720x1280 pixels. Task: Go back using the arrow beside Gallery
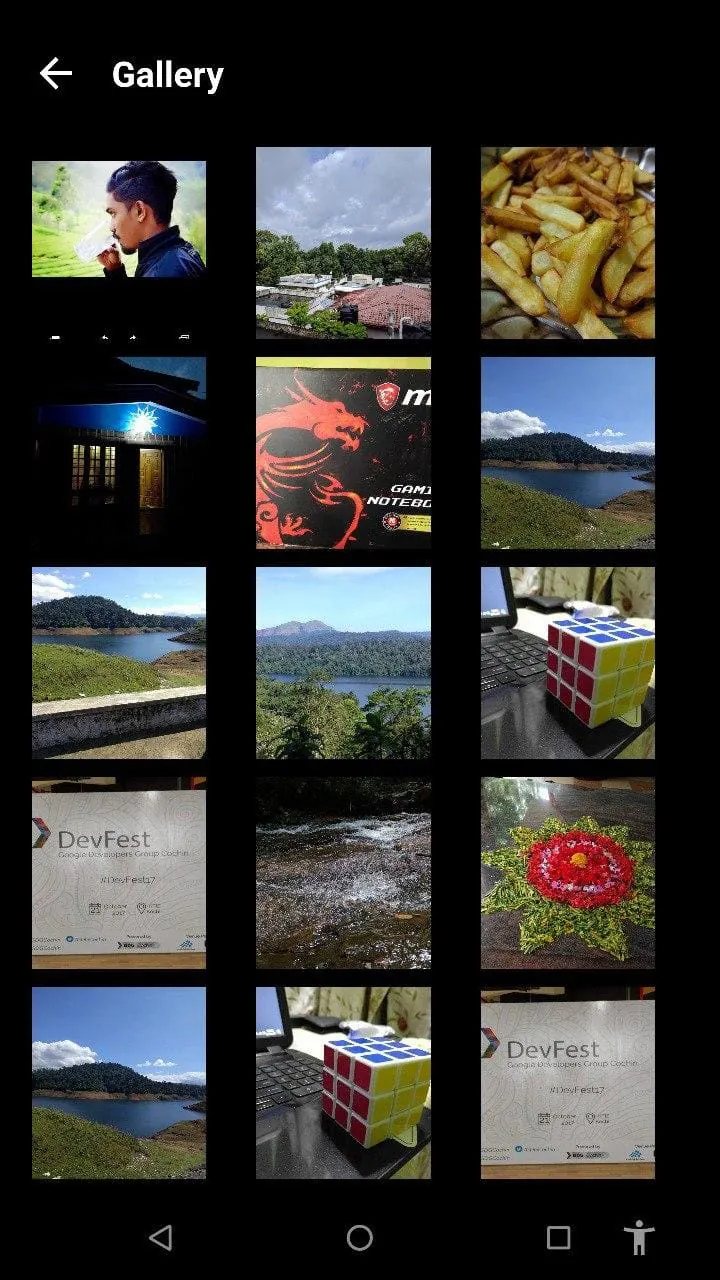(56, 73)
